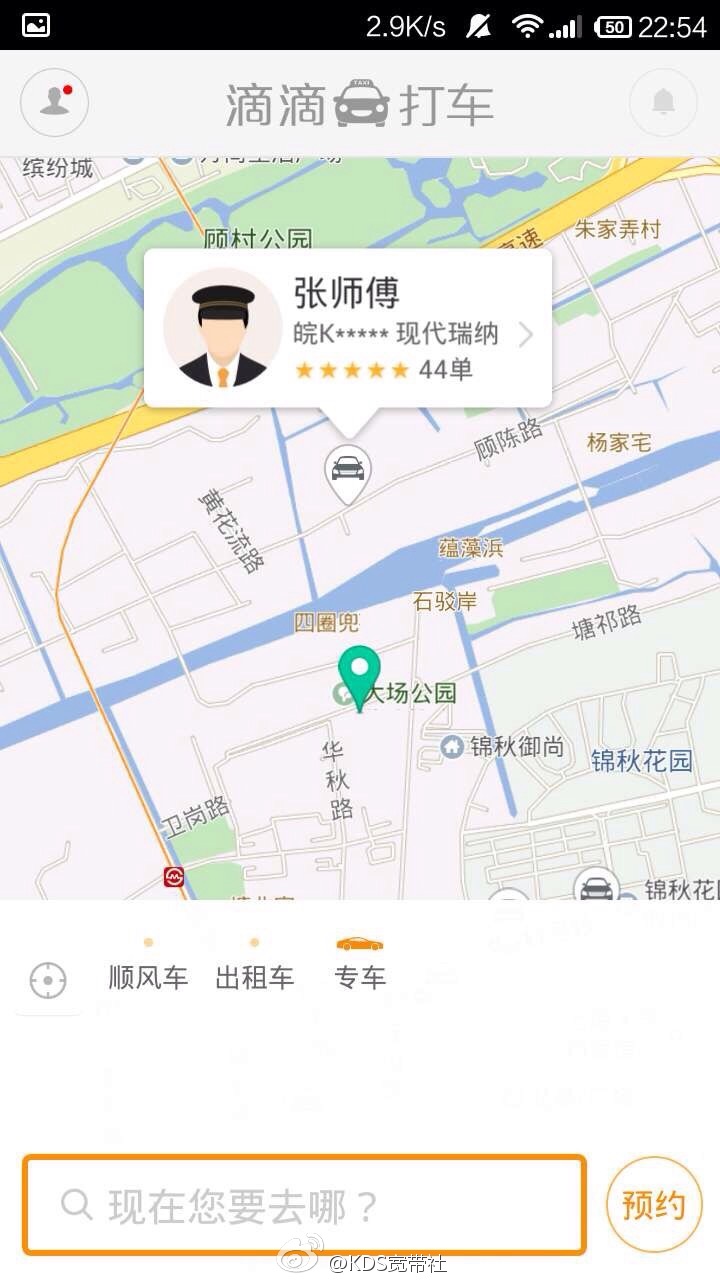This screenshot has width=720, height=1280.
Task: Tap the 预约 reservation button
Action: tap(654, 1205)
